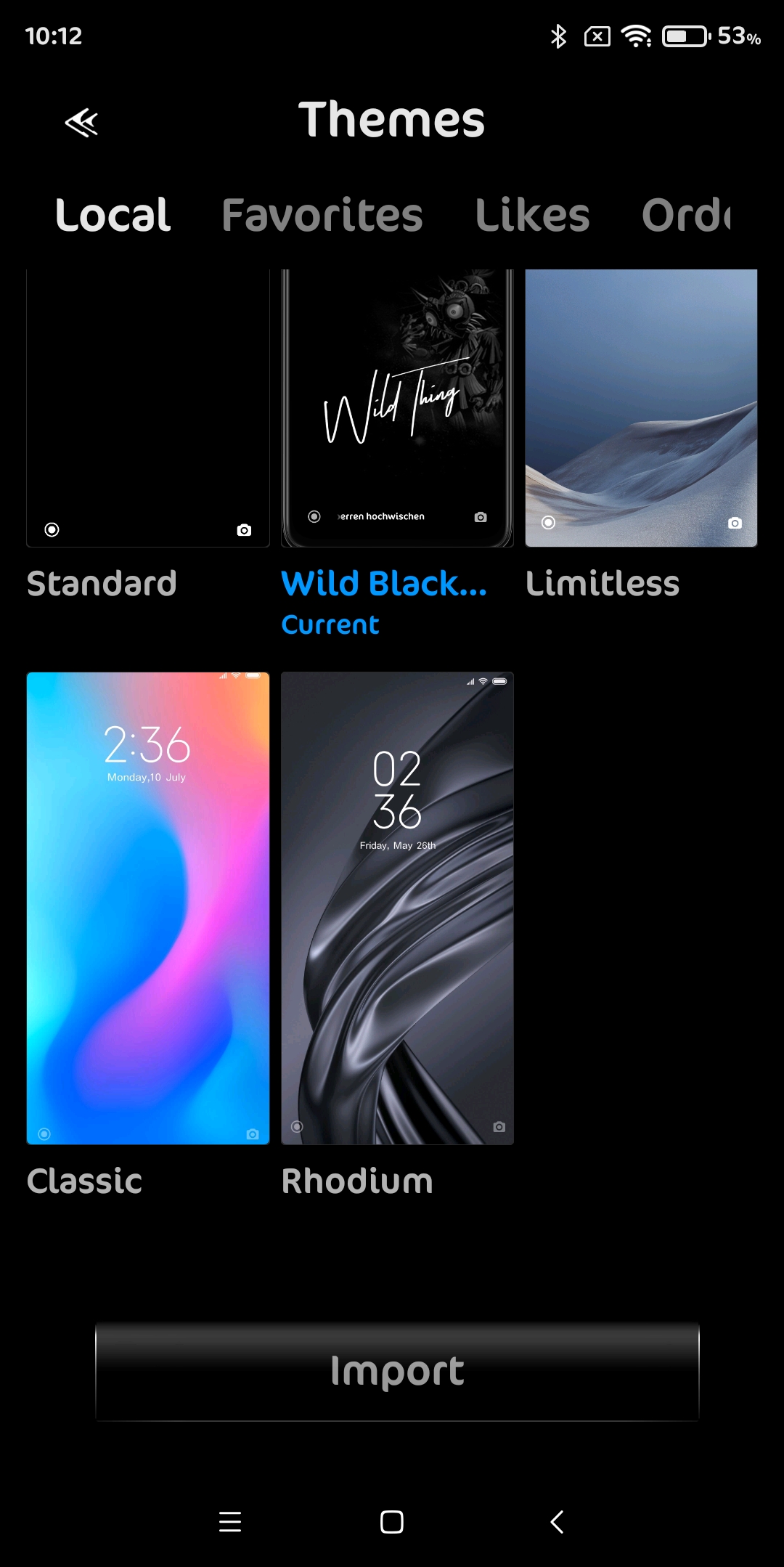Switch to the Favorites tab
The height and width of the screenshot is (1567, 784).
tap(322, 215)
